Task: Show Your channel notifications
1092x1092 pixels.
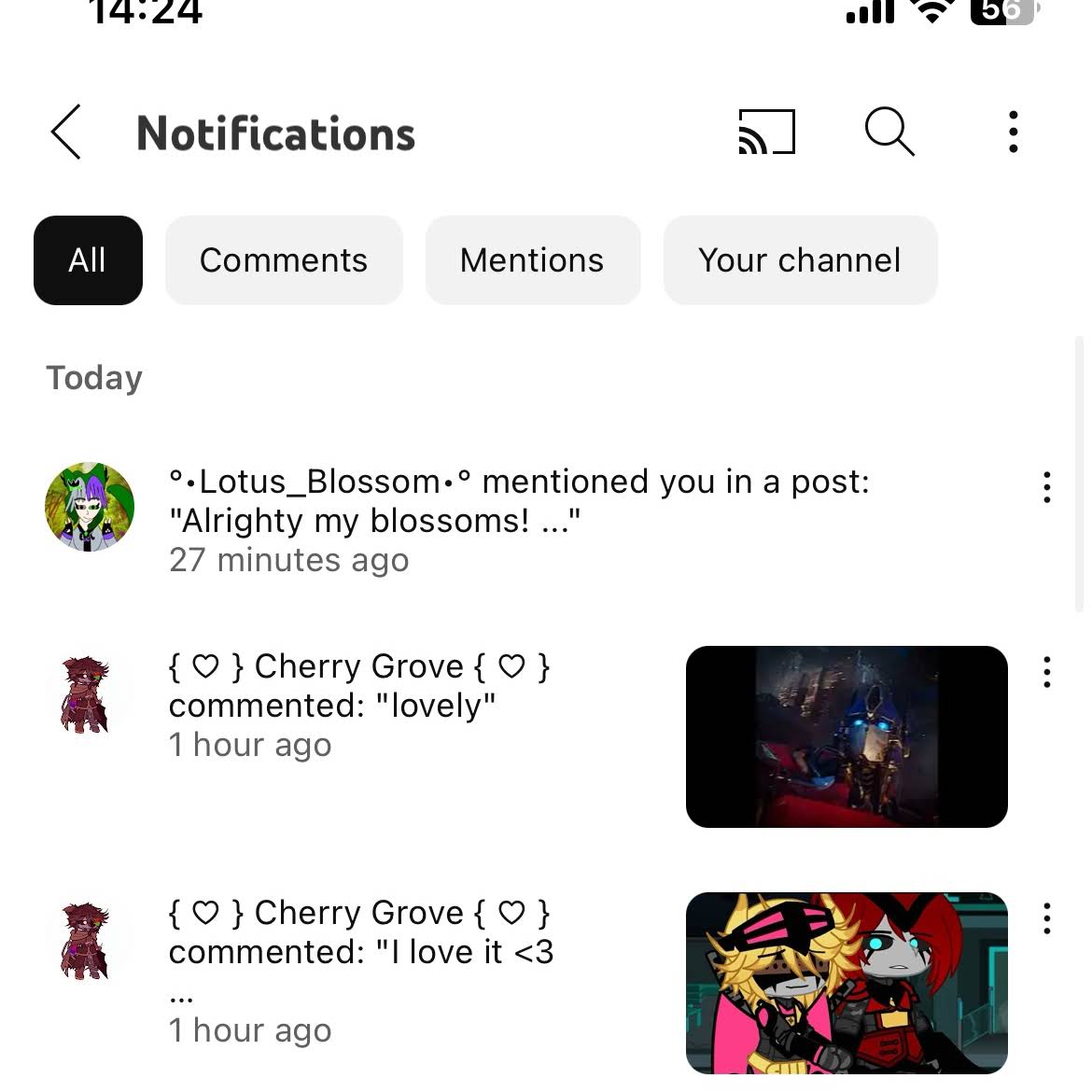Action: 800,260
